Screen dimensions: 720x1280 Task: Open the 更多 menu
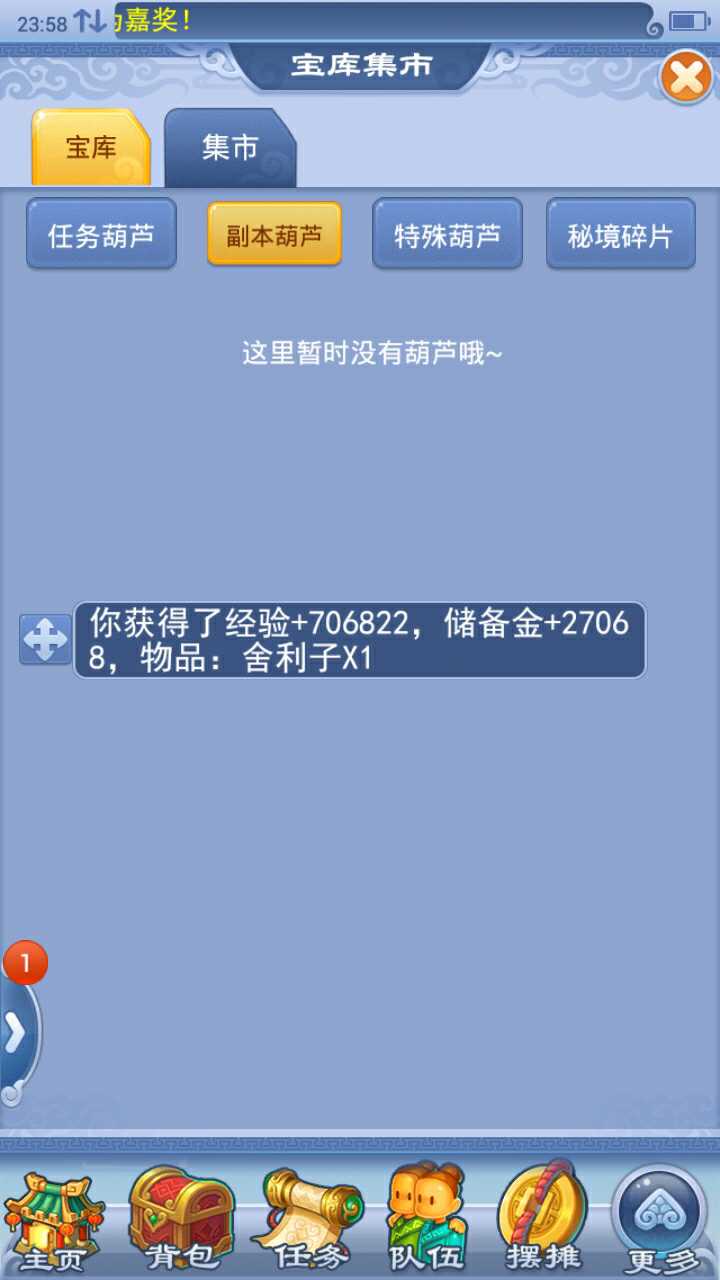(661, 1220)
